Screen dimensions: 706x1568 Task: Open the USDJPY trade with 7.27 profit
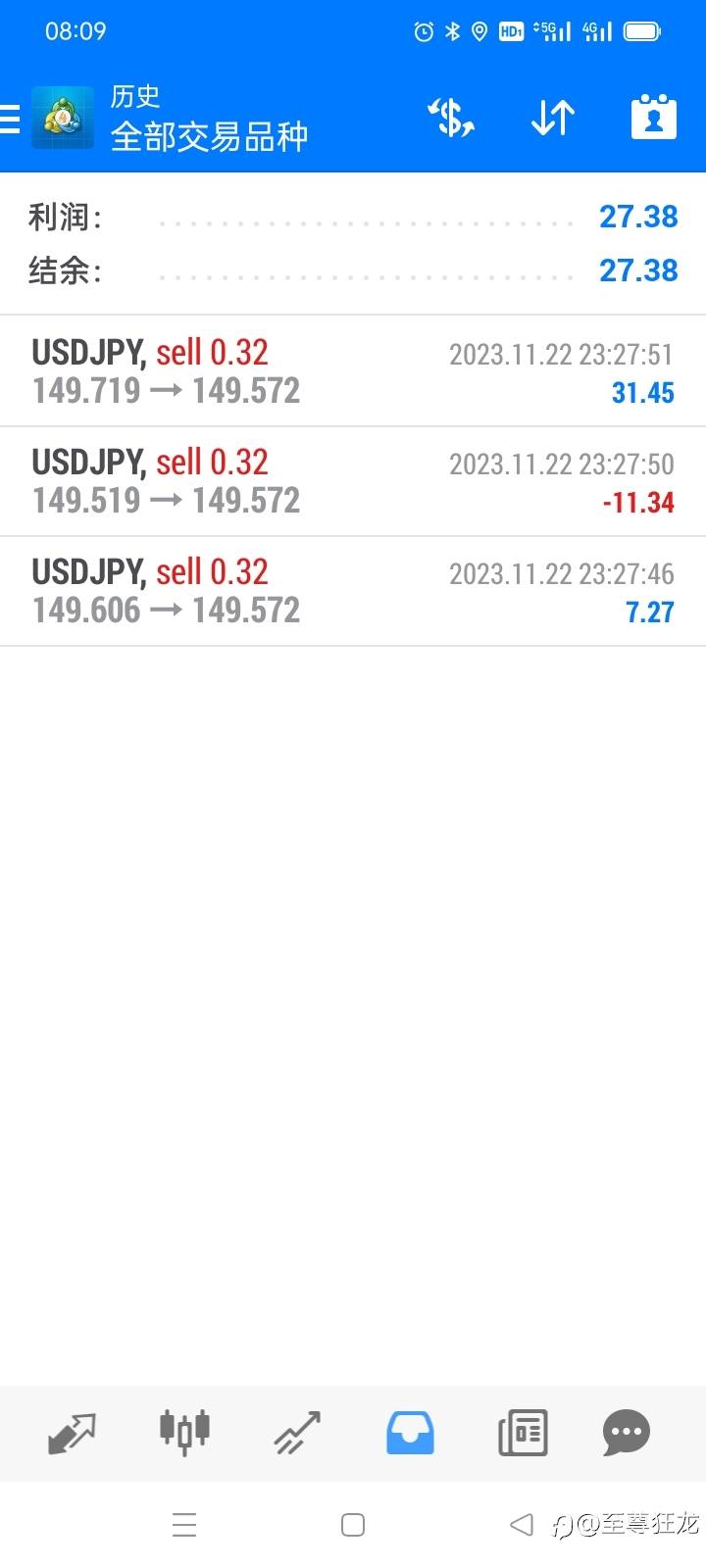(353, 591)
